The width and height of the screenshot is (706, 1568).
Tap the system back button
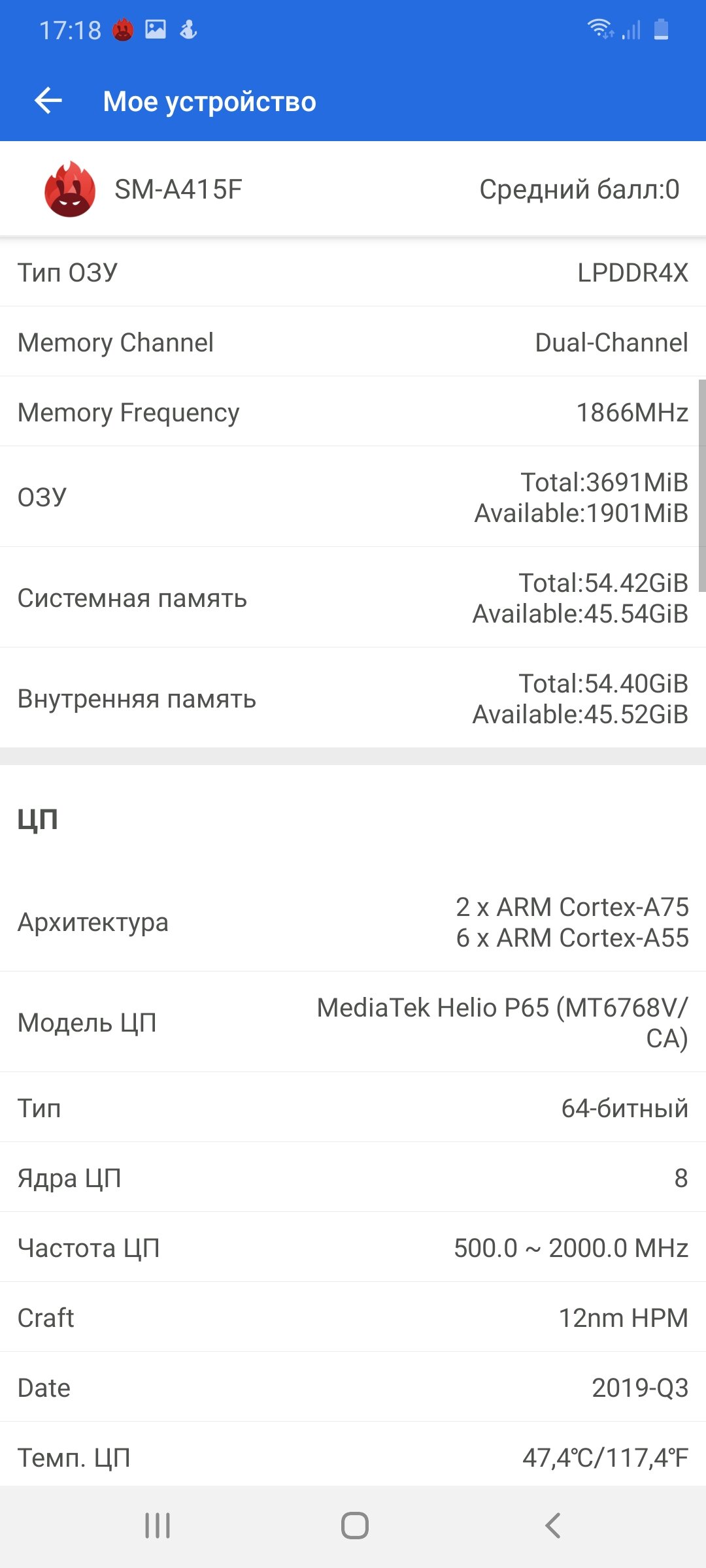click(x=552, y=1526)
